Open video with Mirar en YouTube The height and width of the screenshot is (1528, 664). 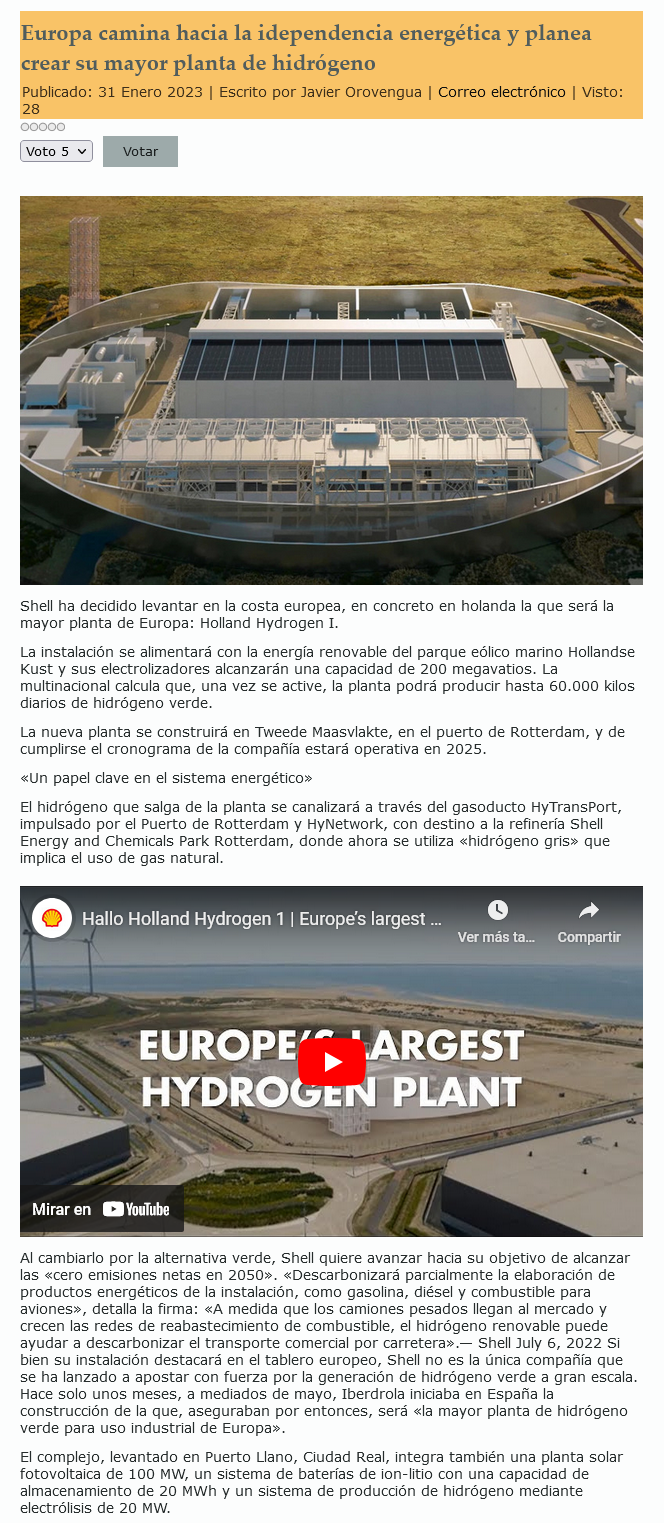(101, 1209)
